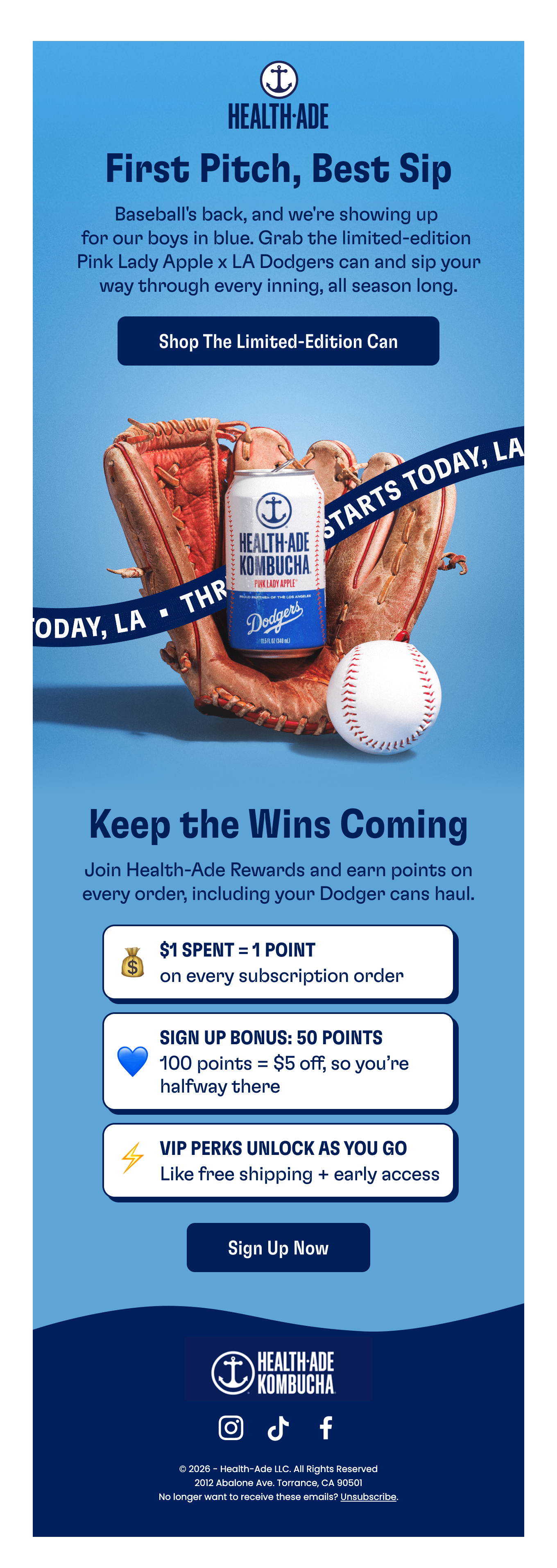Tap Shop The Limited-Edition Can button

pos(278,341)
